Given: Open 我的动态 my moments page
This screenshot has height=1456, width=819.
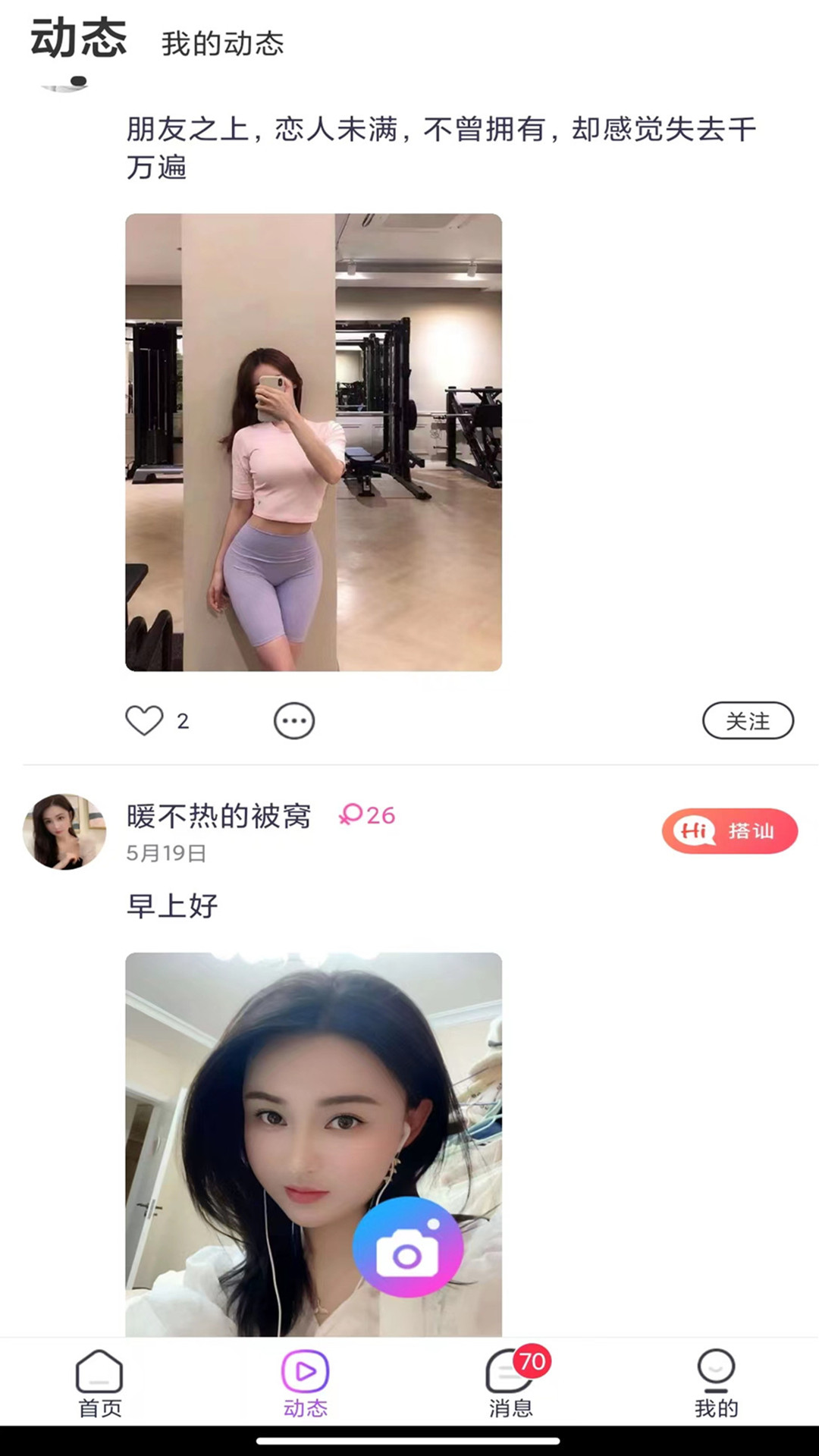Looking at the screenshot, I should (x=221, y=45).
